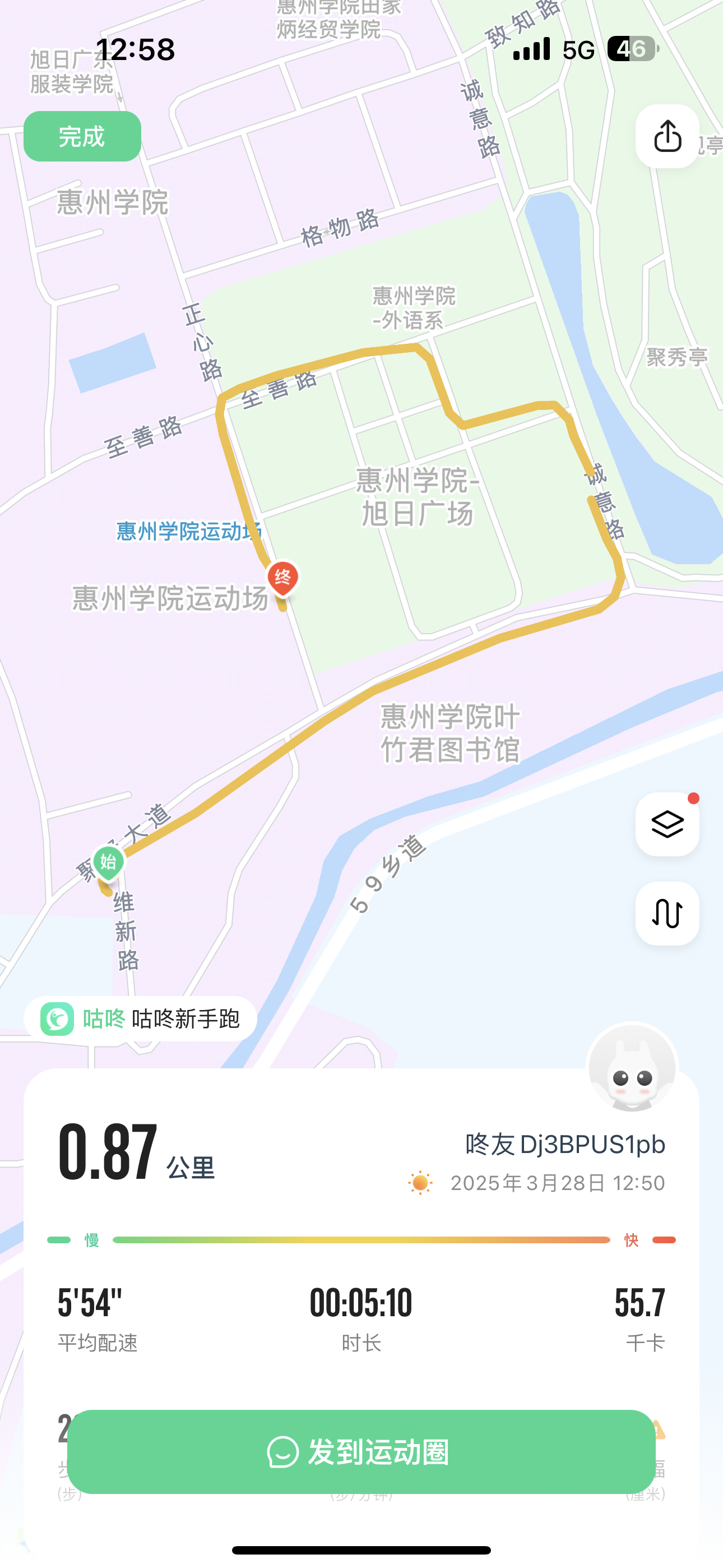
Task: Open the 咕咚新手跑 tag
Action: tap(140, 1019)
